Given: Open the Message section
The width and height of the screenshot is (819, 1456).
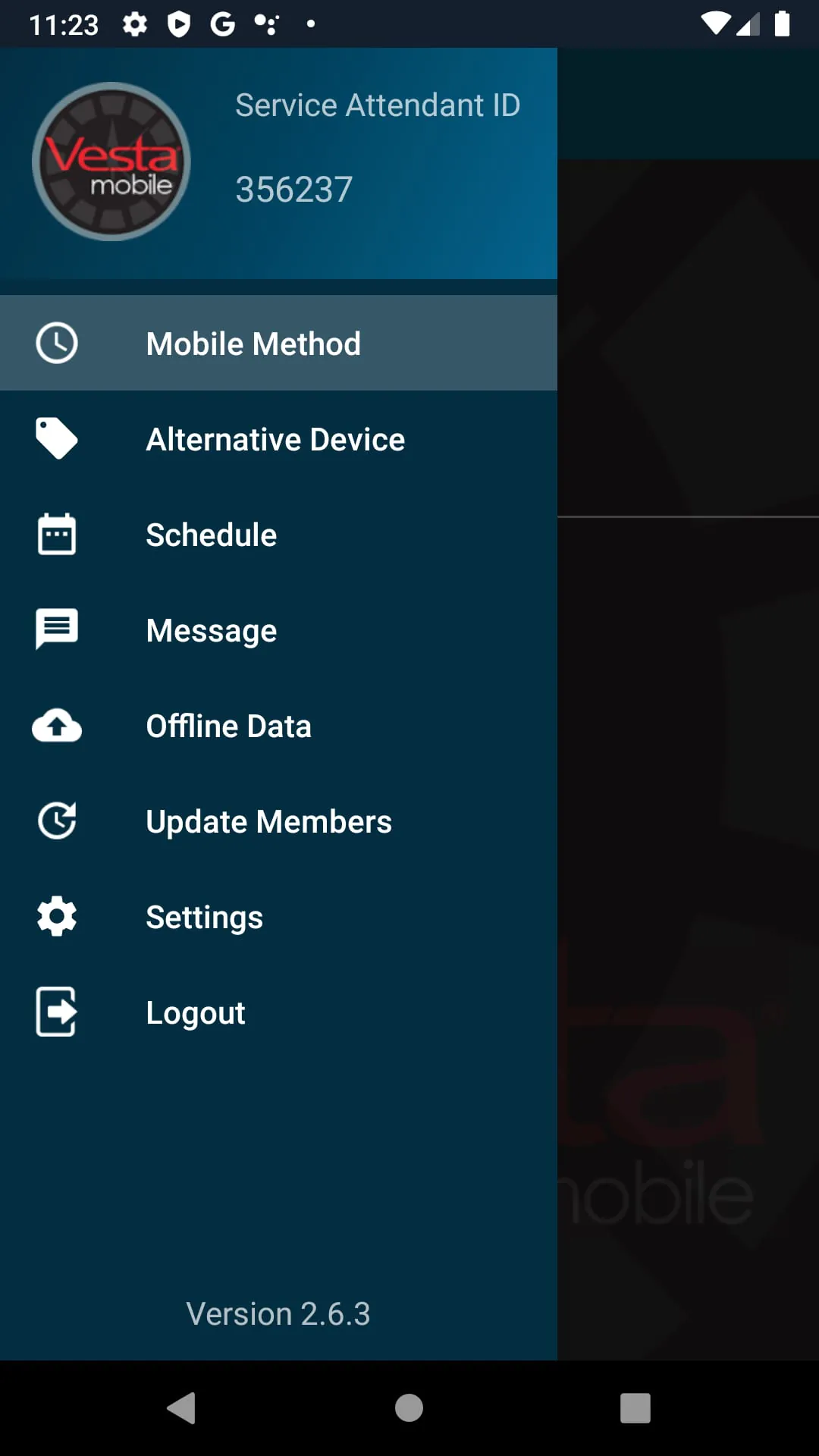Looking at the screenshot, I should (x=211, y=629).
